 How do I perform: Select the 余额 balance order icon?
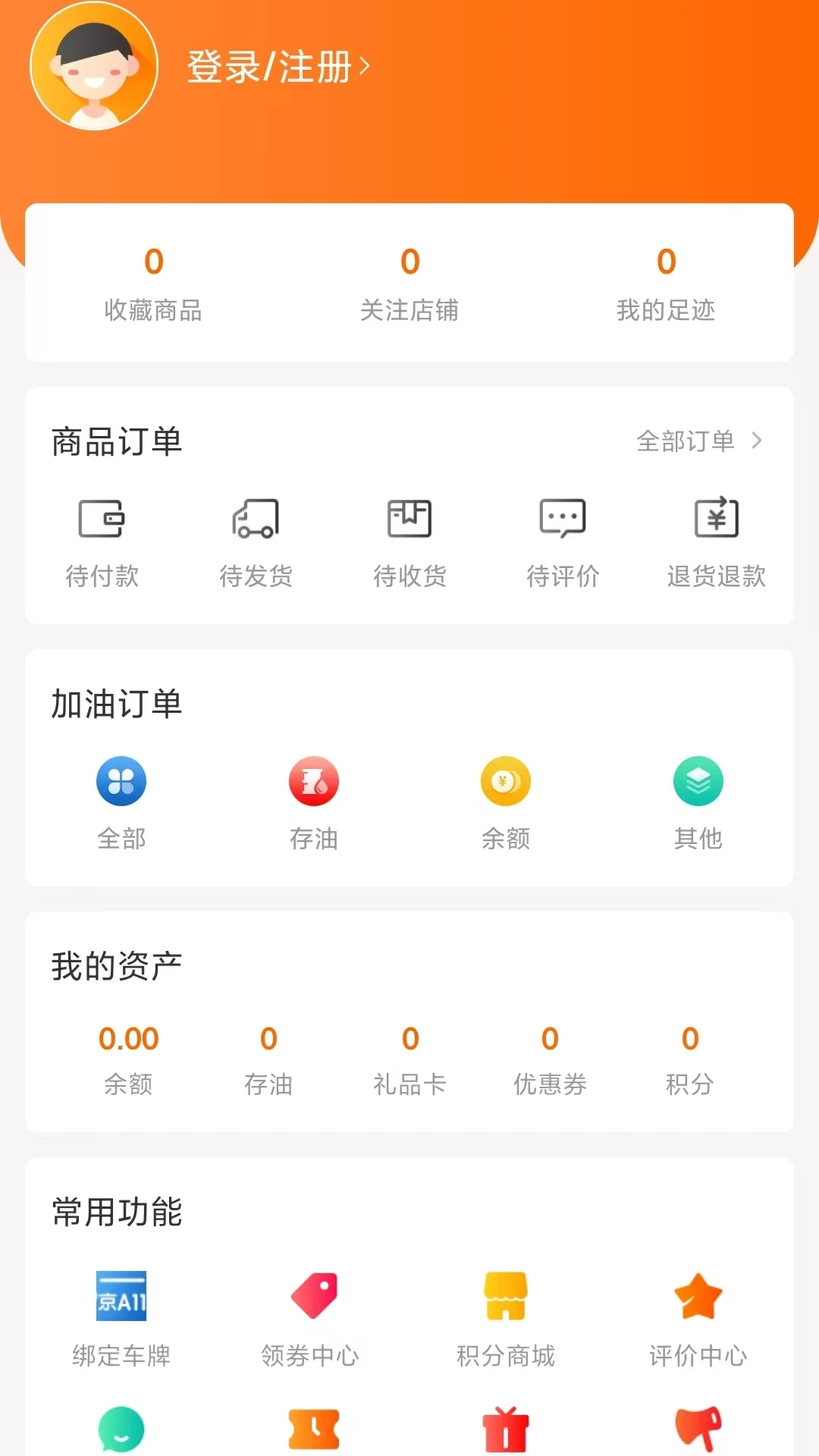pos(507,782)
